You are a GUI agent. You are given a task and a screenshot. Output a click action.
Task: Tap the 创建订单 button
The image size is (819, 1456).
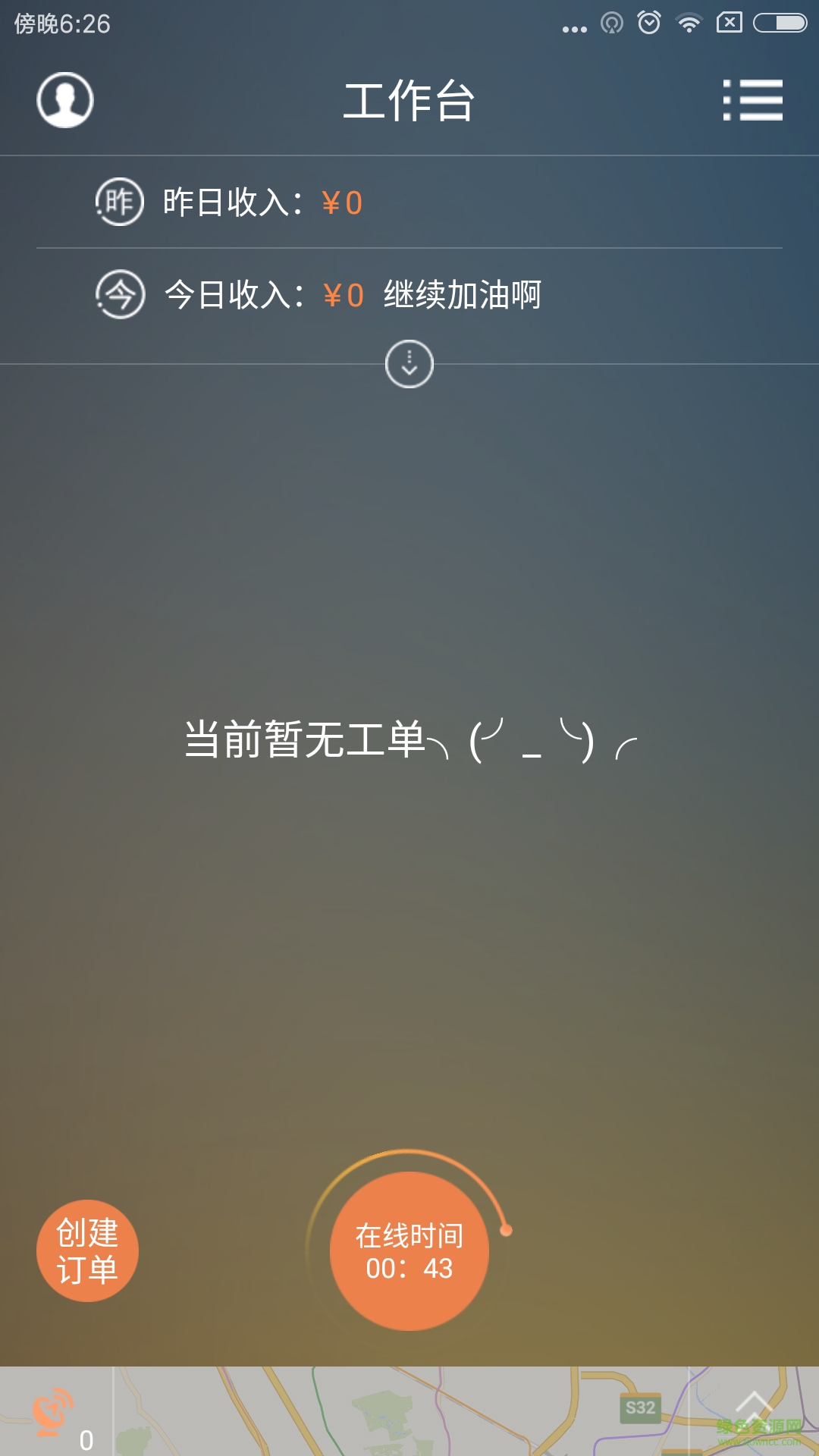[87, 1250]
